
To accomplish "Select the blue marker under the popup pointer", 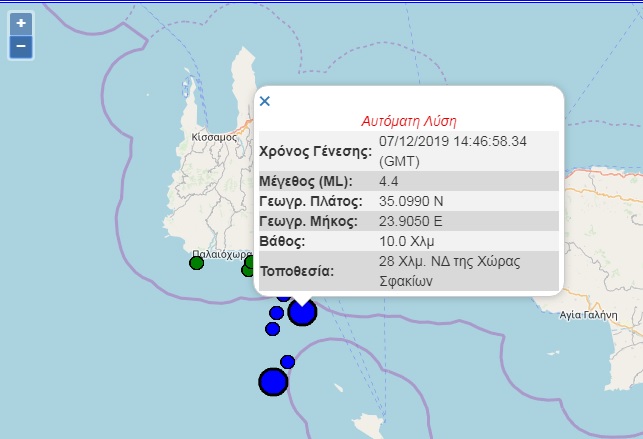I will click(302, 312).
